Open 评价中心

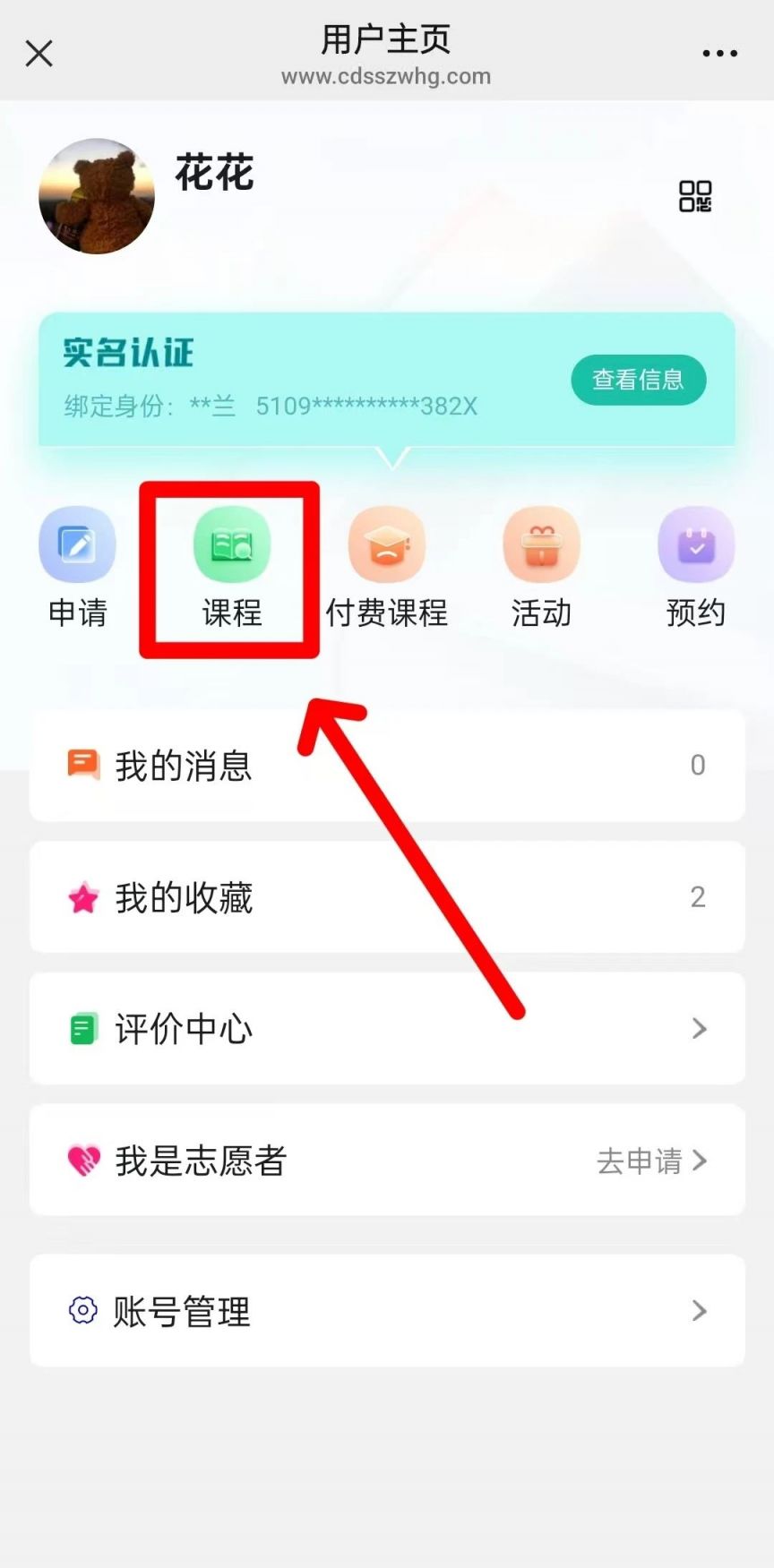click(387, 1029)
